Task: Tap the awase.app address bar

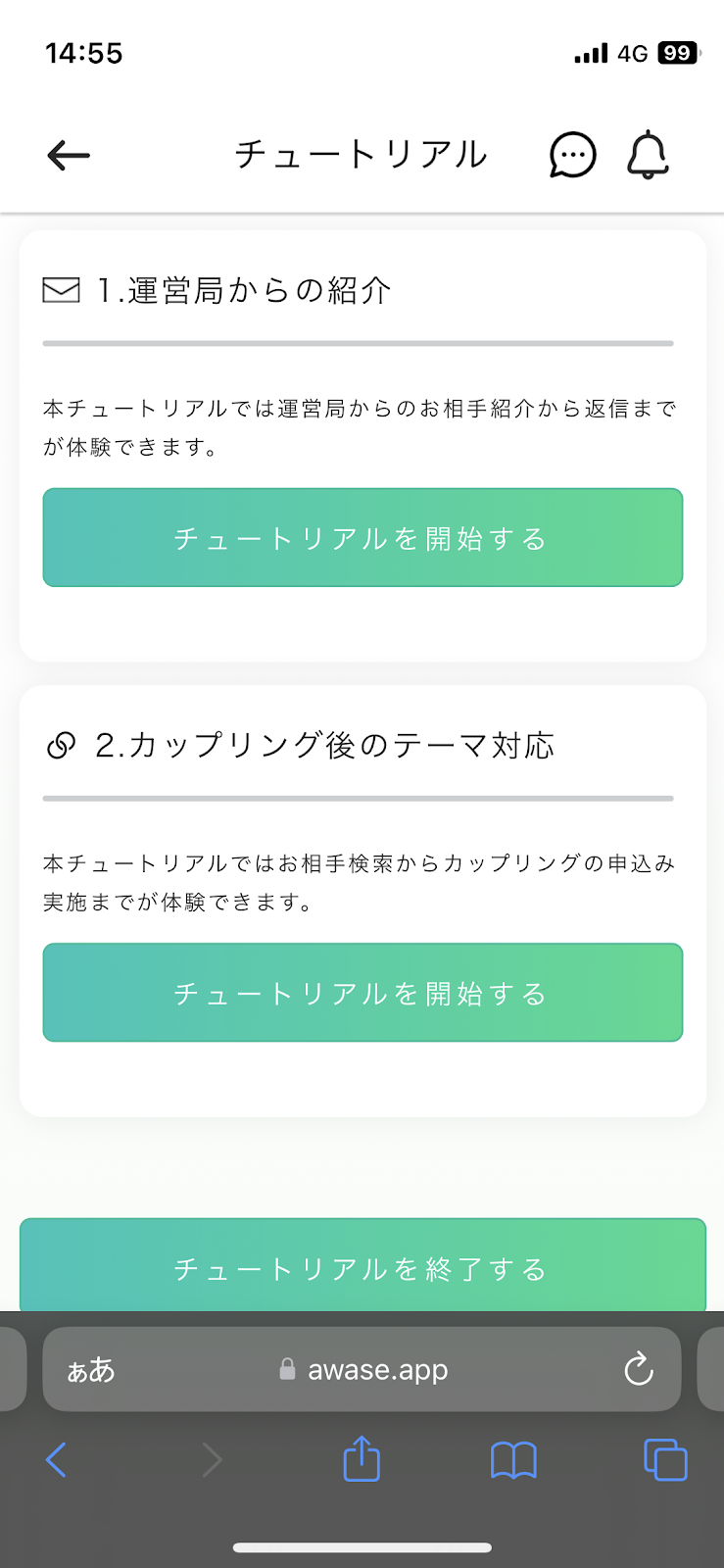Action: [362, 1369]
